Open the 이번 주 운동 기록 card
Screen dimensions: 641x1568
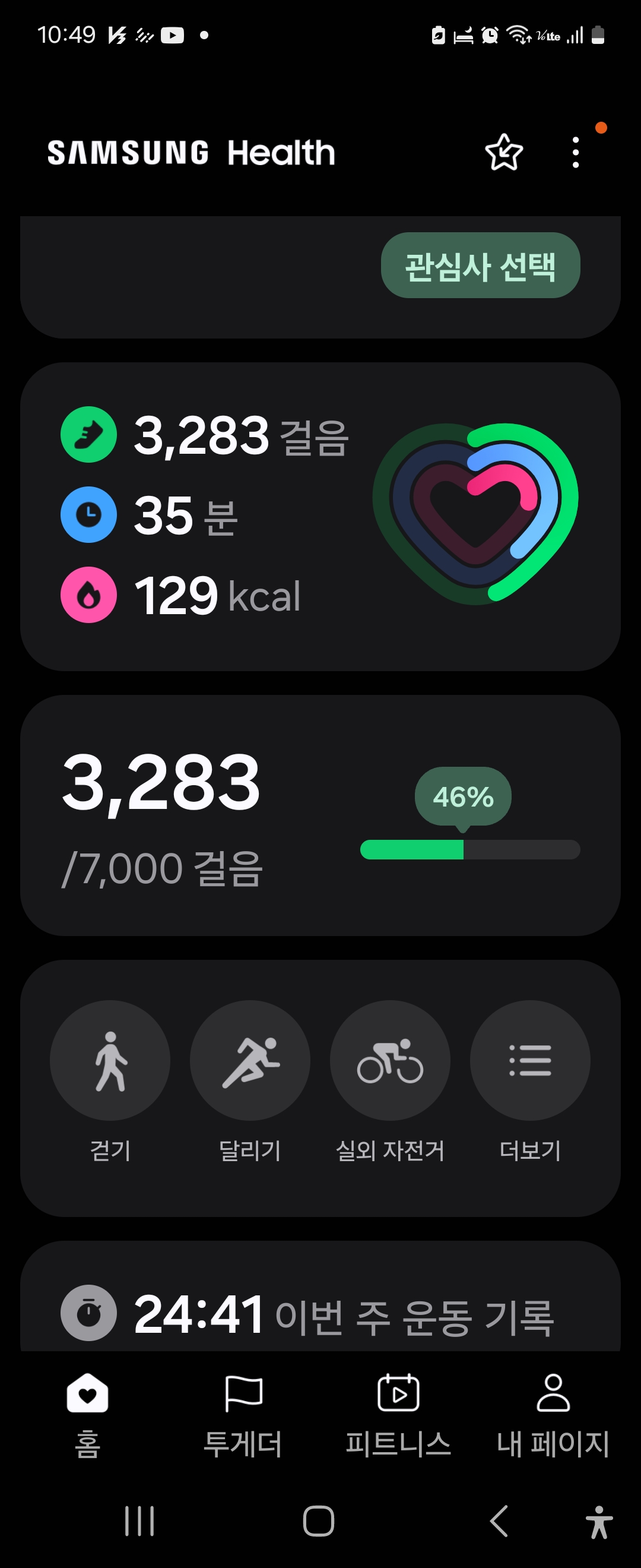320,1315
